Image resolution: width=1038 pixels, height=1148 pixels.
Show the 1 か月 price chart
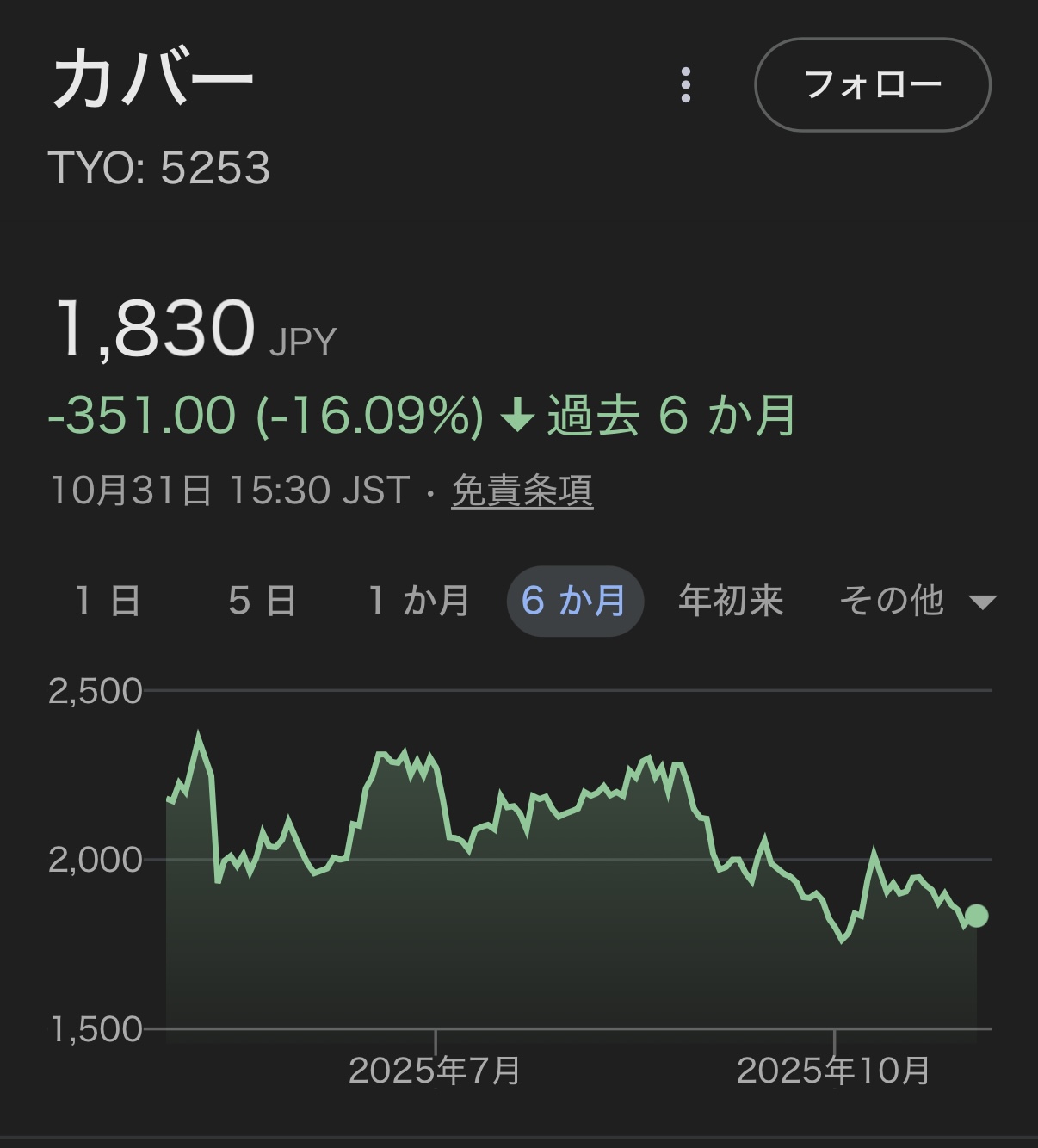[x=418, y=601]
